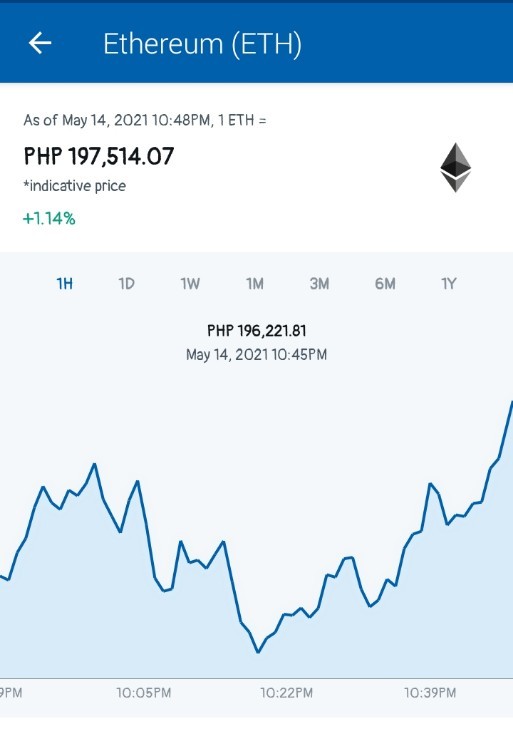View the 3M price history
Image resolution: width=513 pixels, height=749 pixels.
pyautogui.click(x=319, y=284)
